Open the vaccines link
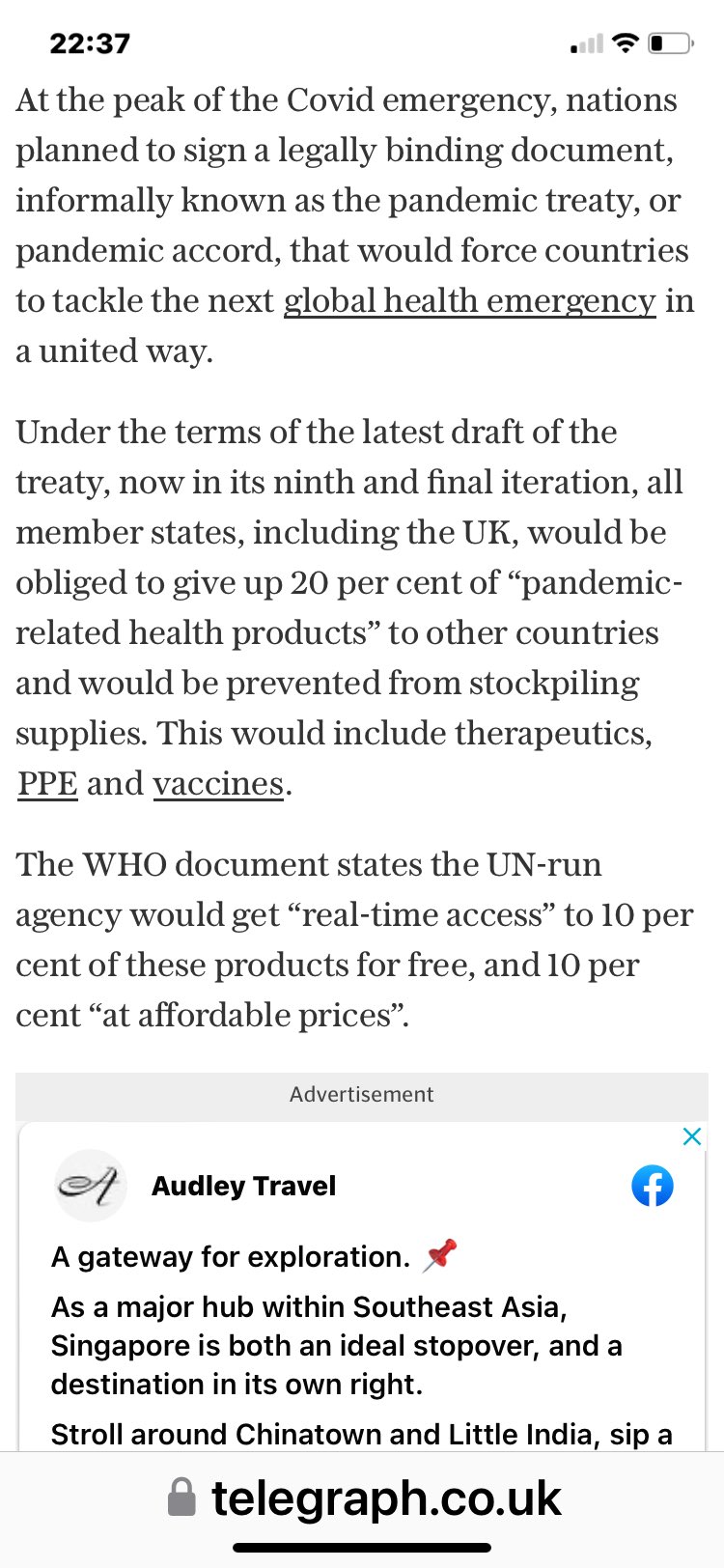724x1568 pixels. 218,783
